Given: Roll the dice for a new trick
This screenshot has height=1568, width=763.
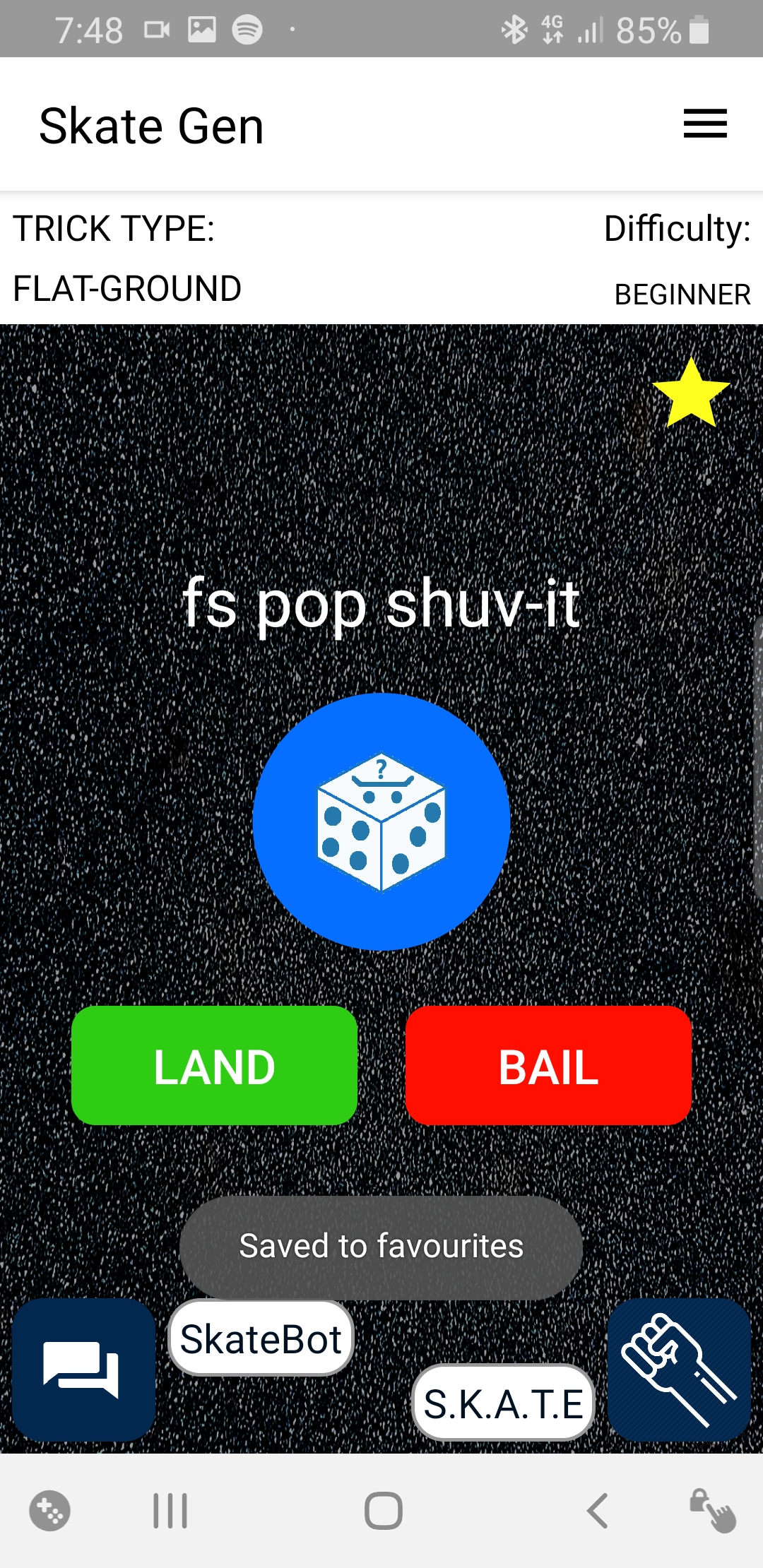Looking at the screenshot, I should 381,821.
